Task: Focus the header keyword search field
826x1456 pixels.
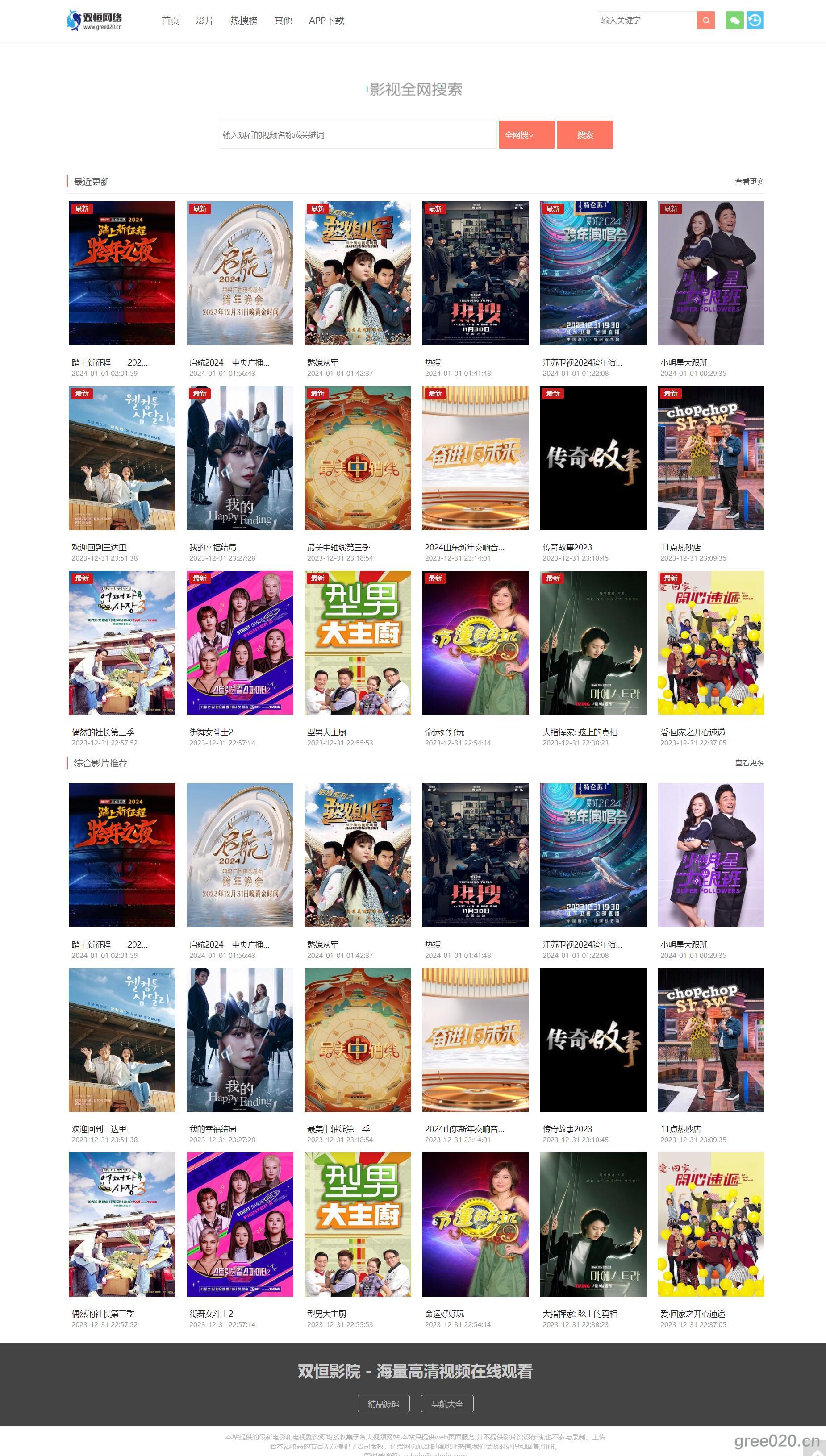Action: point(646,21)
